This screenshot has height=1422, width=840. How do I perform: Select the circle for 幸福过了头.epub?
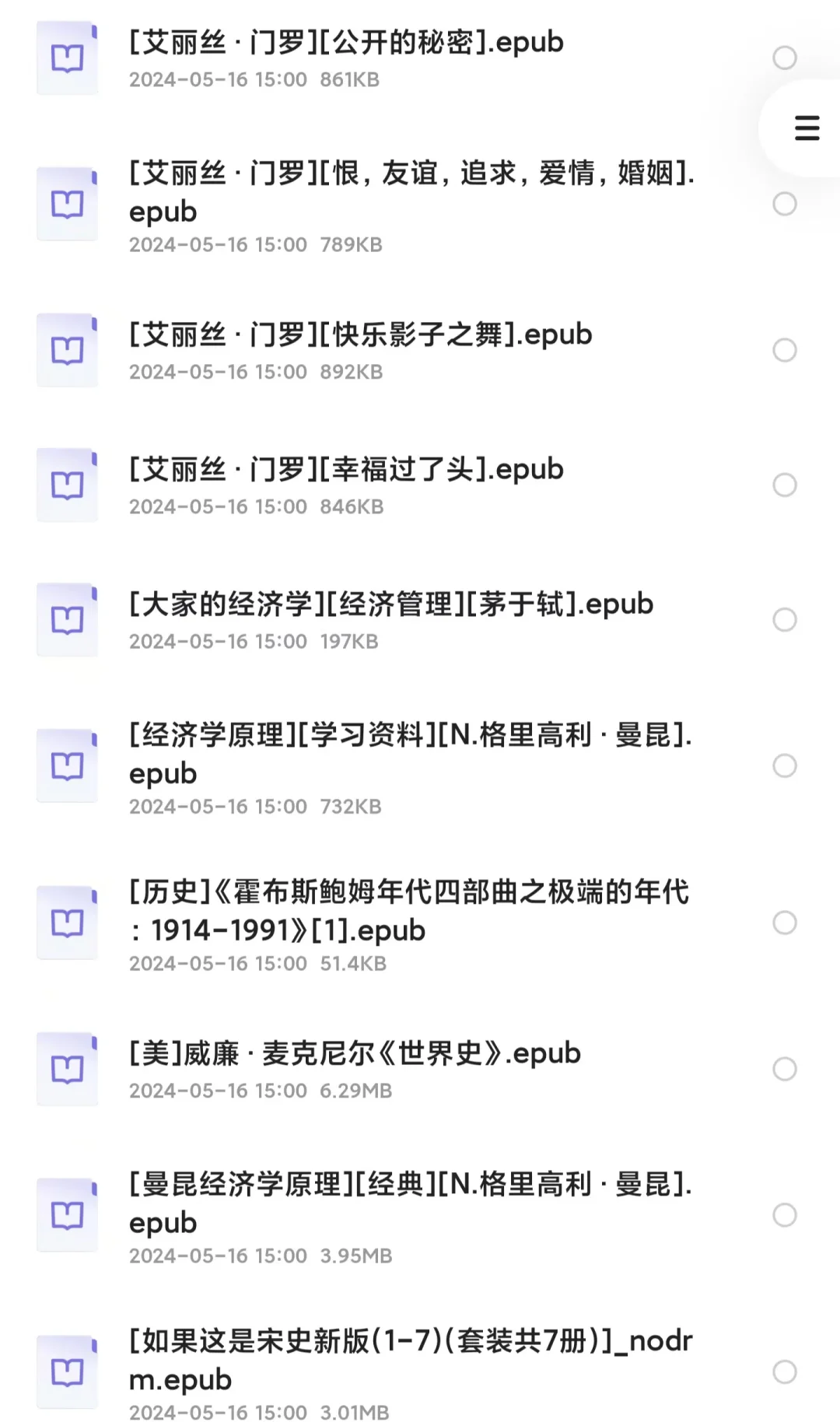784,485
